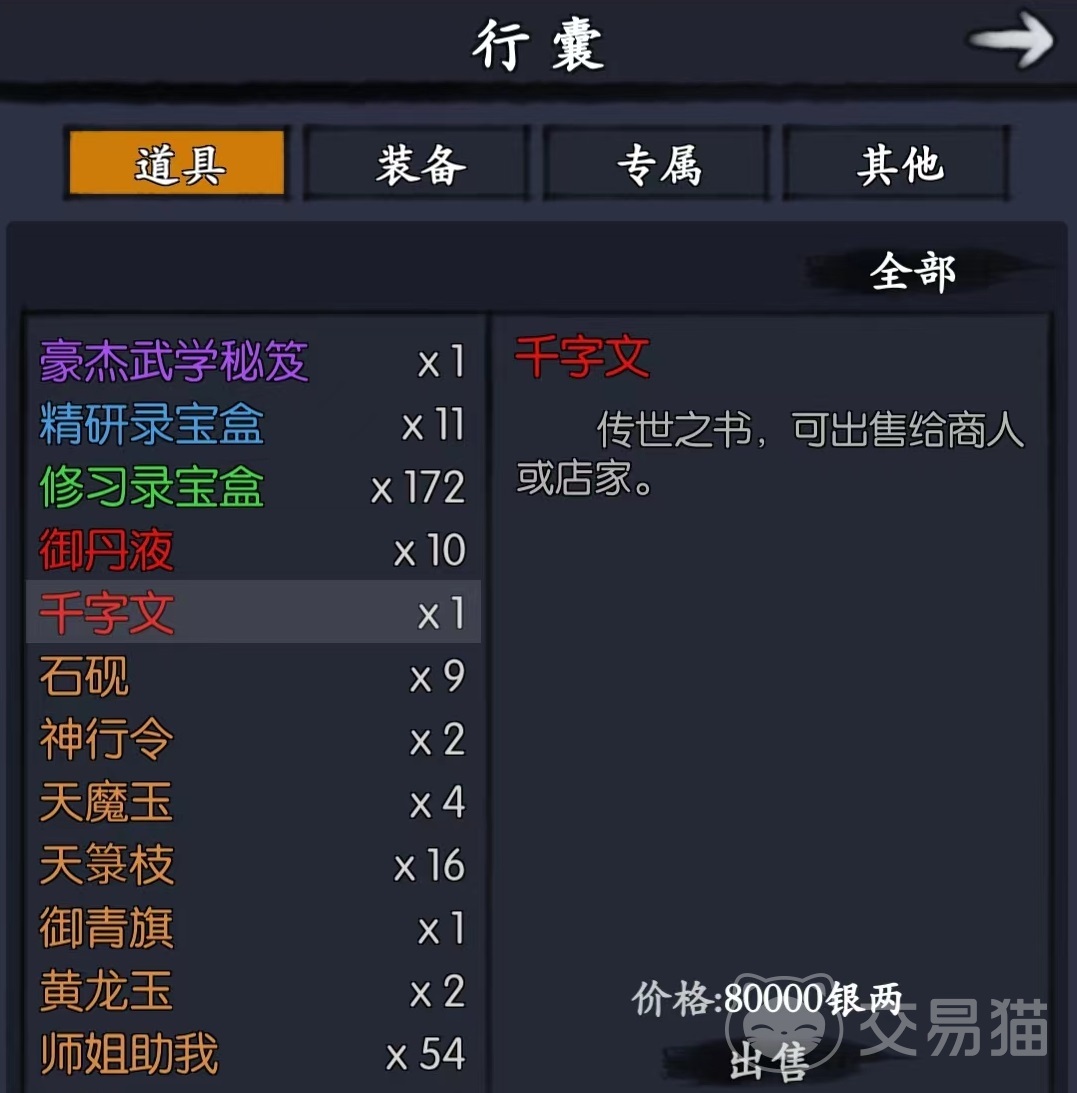Select 御丹液 item
The image size is (1077, 1093).
(x=252, y=550)
